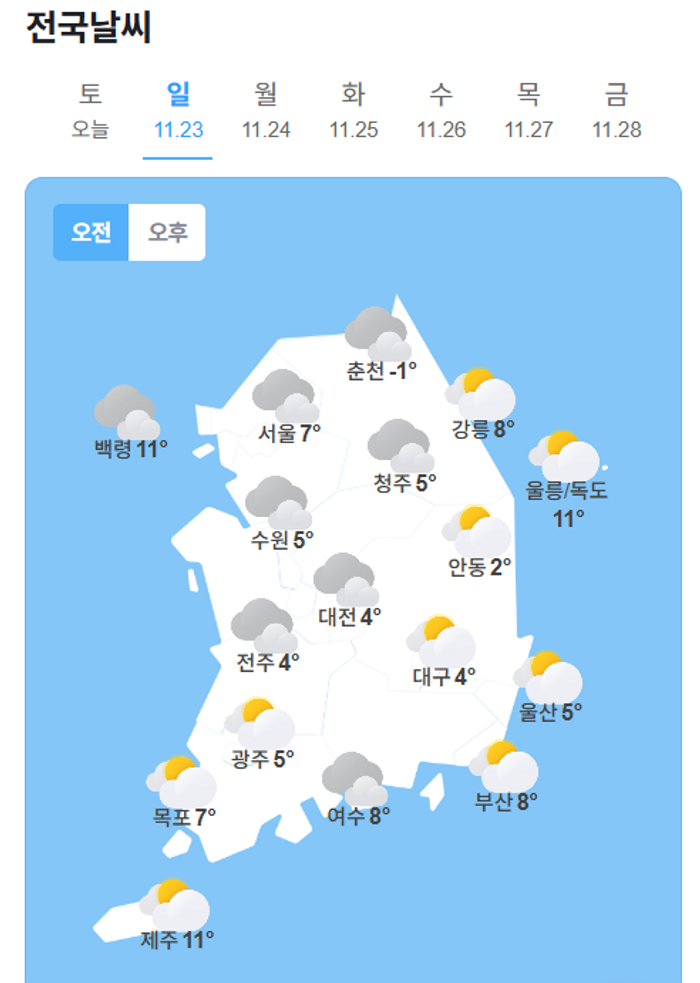This screenshot has height=983, width=700.
Task: Show Wednesday 11.26 weather
Action: tap(441, 110)
